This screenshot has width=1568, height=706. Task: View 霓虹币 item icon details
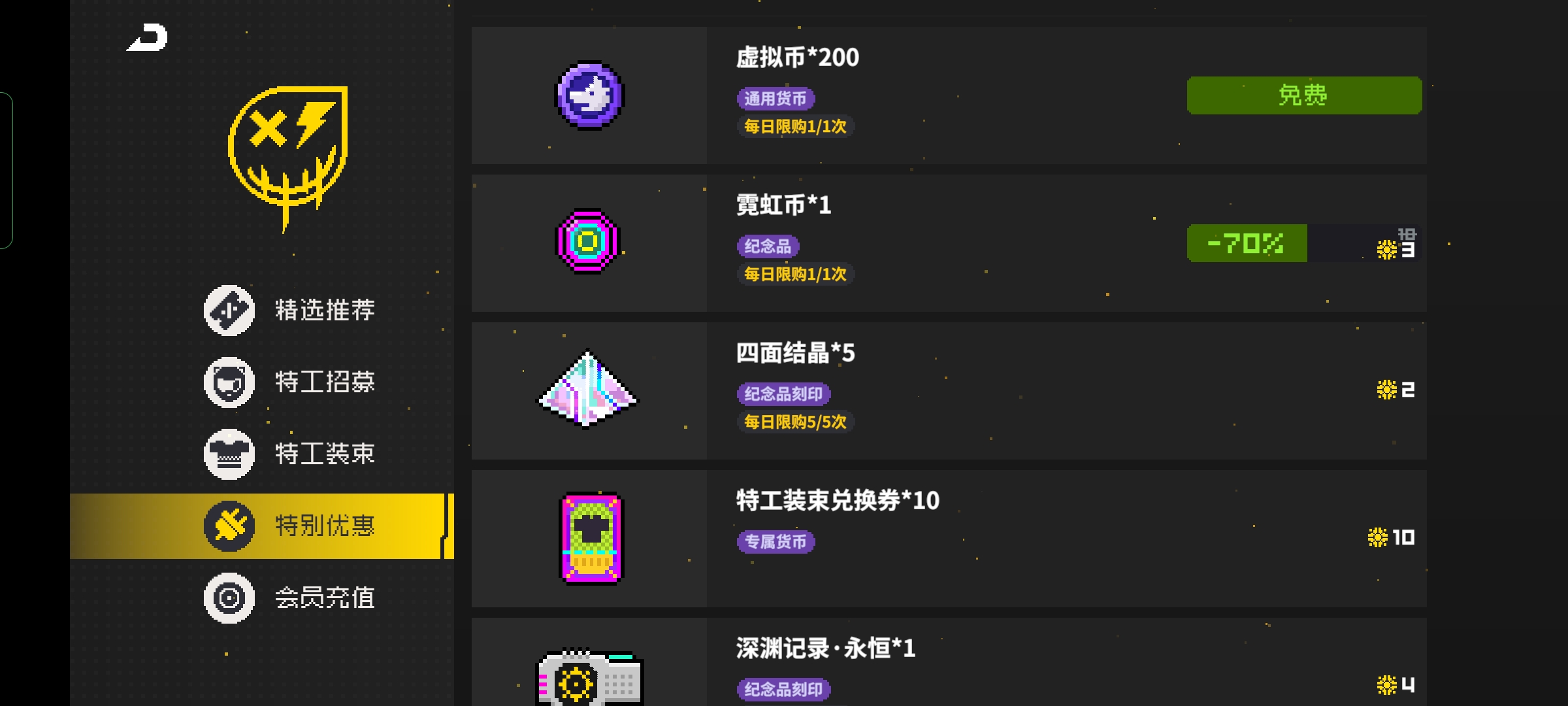tap(588, 242)
